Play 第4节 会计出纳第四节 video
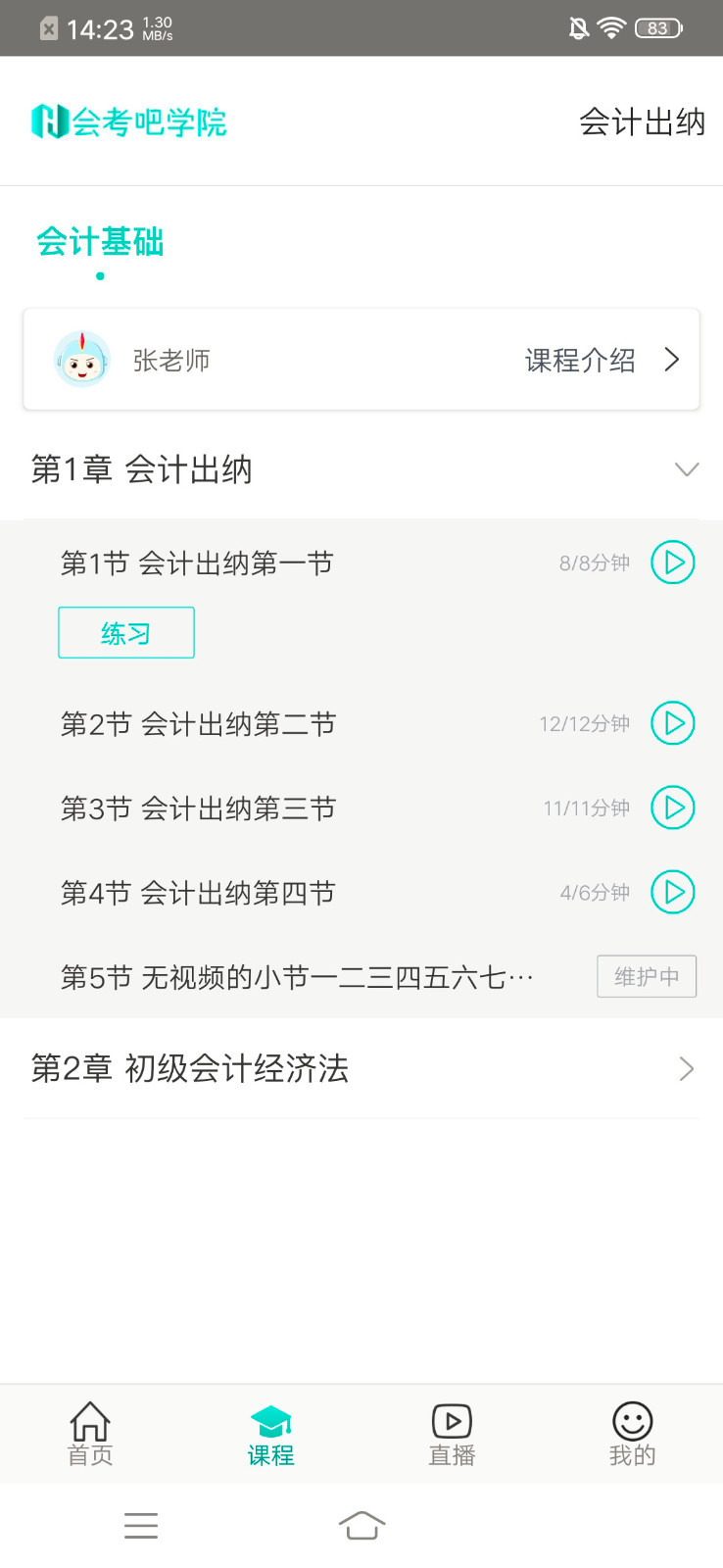Viewport: 723px width, 1568px height. pos(672,892)
